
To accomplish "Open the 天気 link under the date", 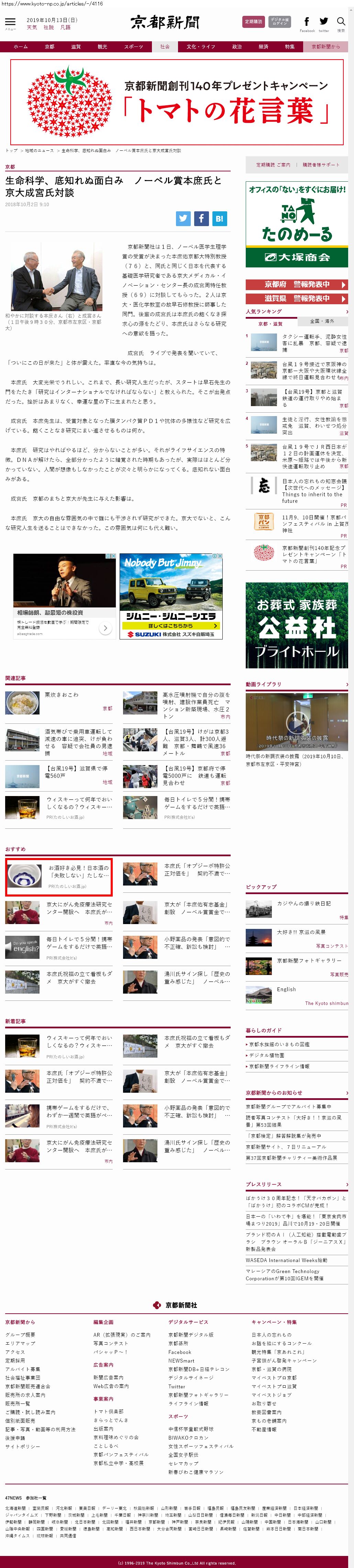I will pos(32,28).
